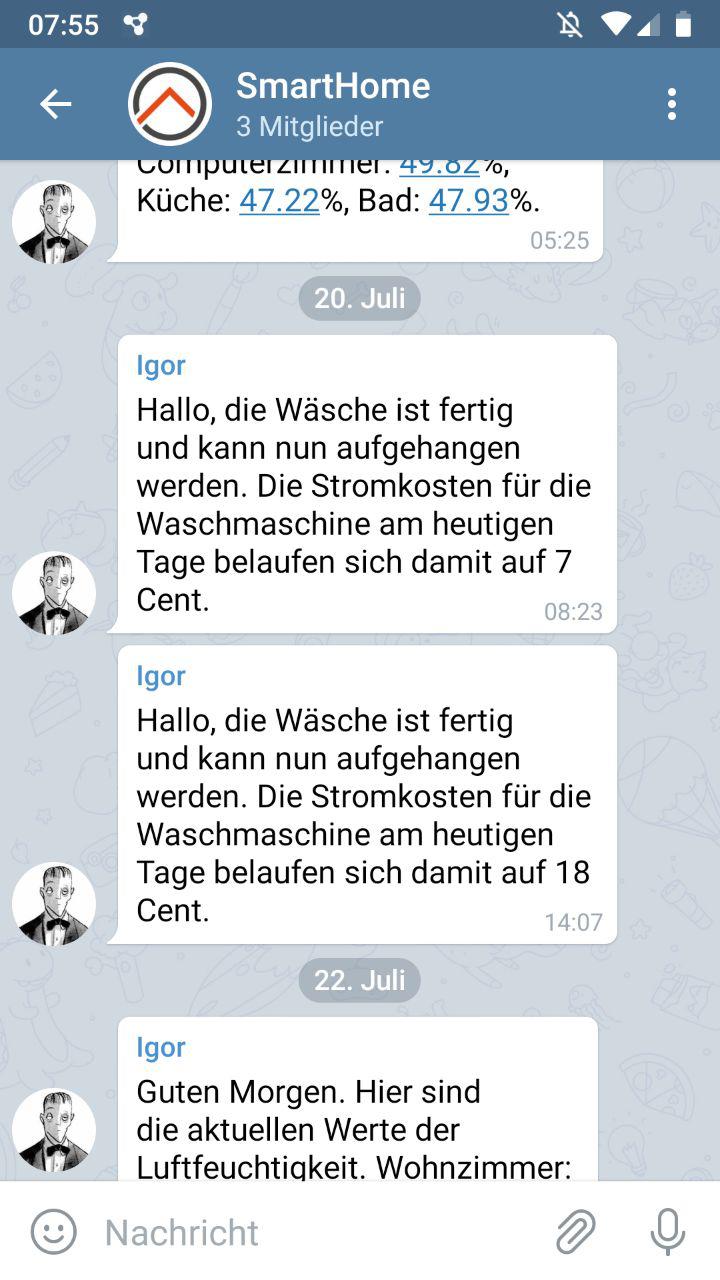Screen dimensions: 720x1280
Task: Open the three-dot overflow menu
Action: point(671,104)
